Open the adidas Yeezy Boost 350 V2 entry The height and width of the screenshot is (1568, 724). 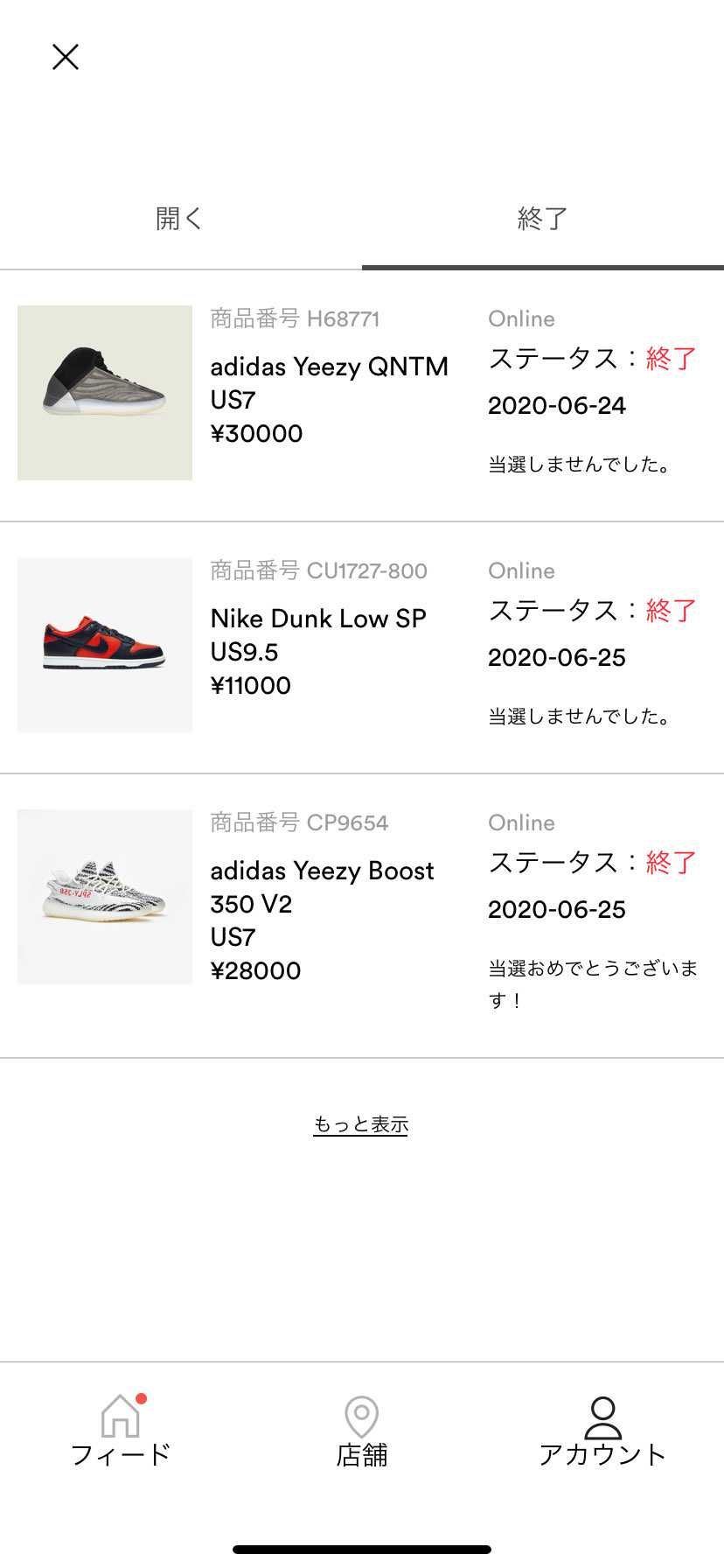[322, 871]
